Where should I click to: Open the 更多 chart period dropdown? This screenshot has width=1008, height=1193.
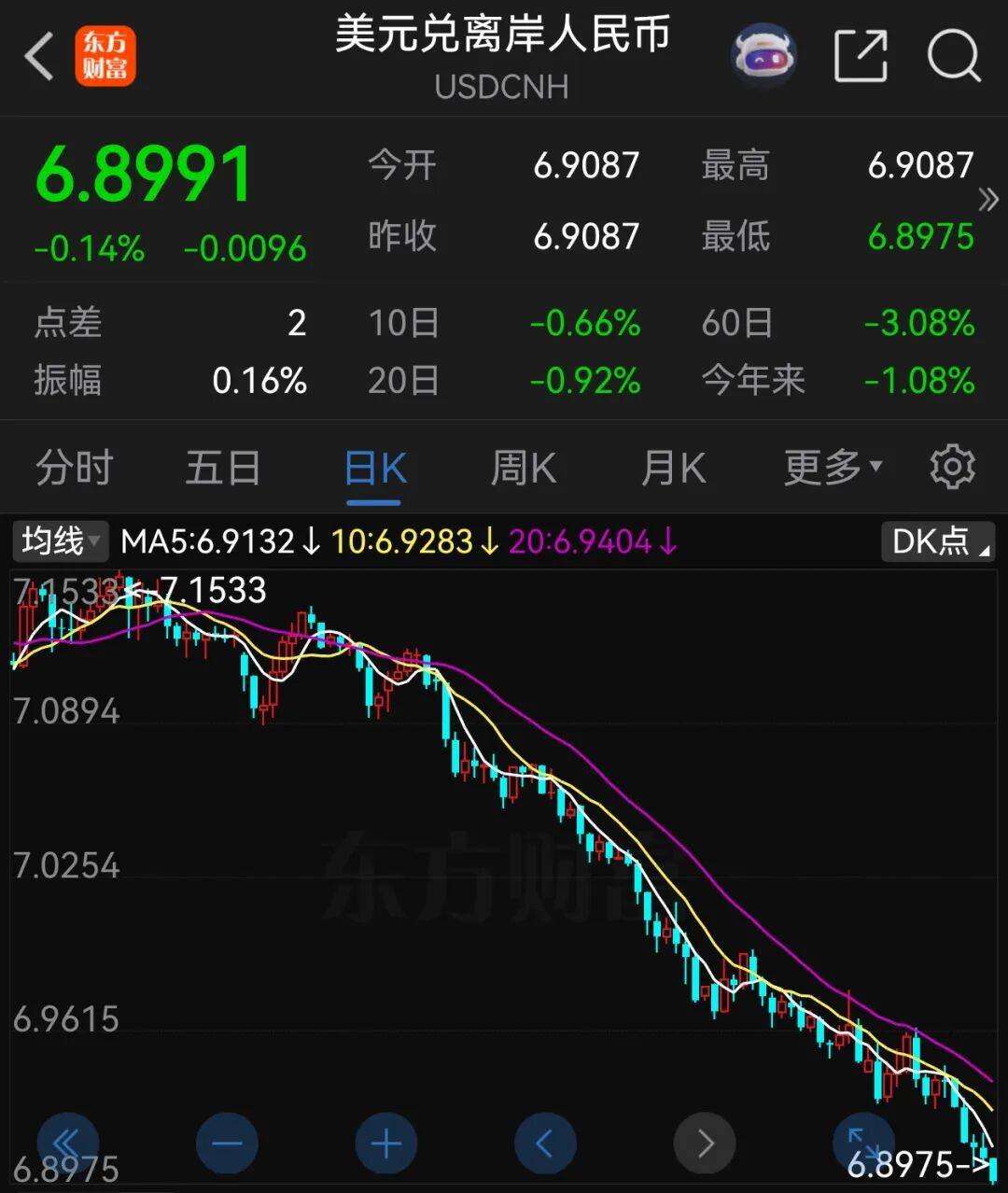pyautogui.click(x=832, y=468)
